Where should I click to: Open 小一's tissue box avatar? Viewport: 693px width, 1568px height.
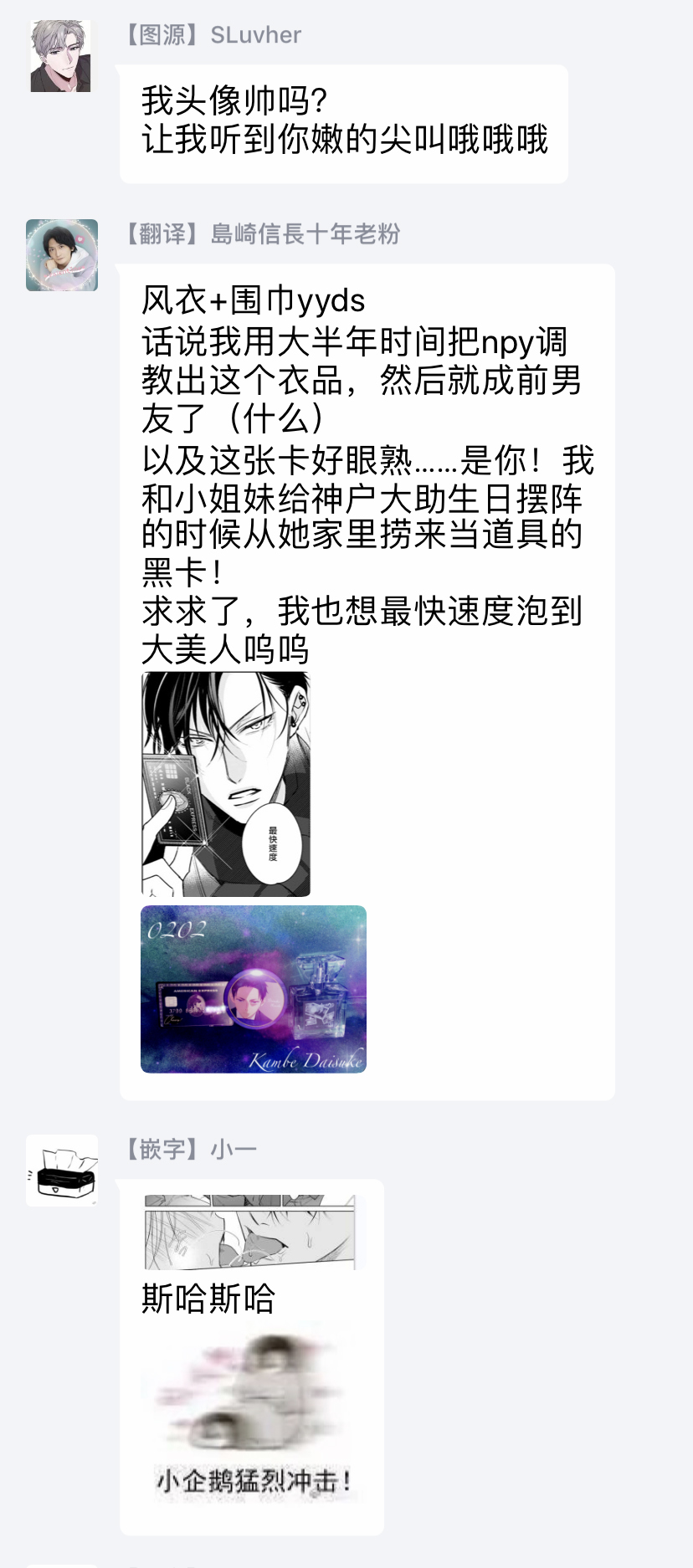pyautogui.click(x=62, y=1170)
